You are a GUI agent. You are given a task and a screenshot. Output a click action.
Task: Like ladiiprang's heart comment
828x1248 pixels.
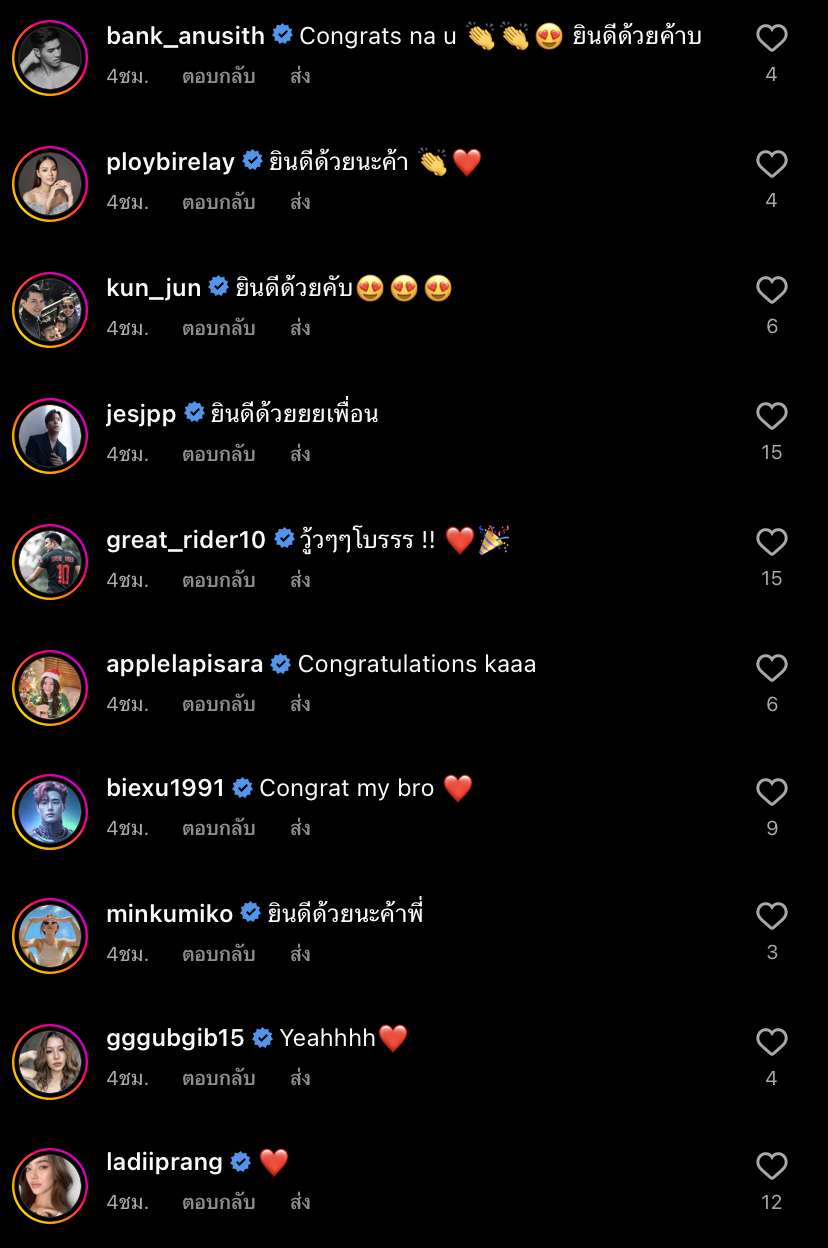tap(771, 1167)
